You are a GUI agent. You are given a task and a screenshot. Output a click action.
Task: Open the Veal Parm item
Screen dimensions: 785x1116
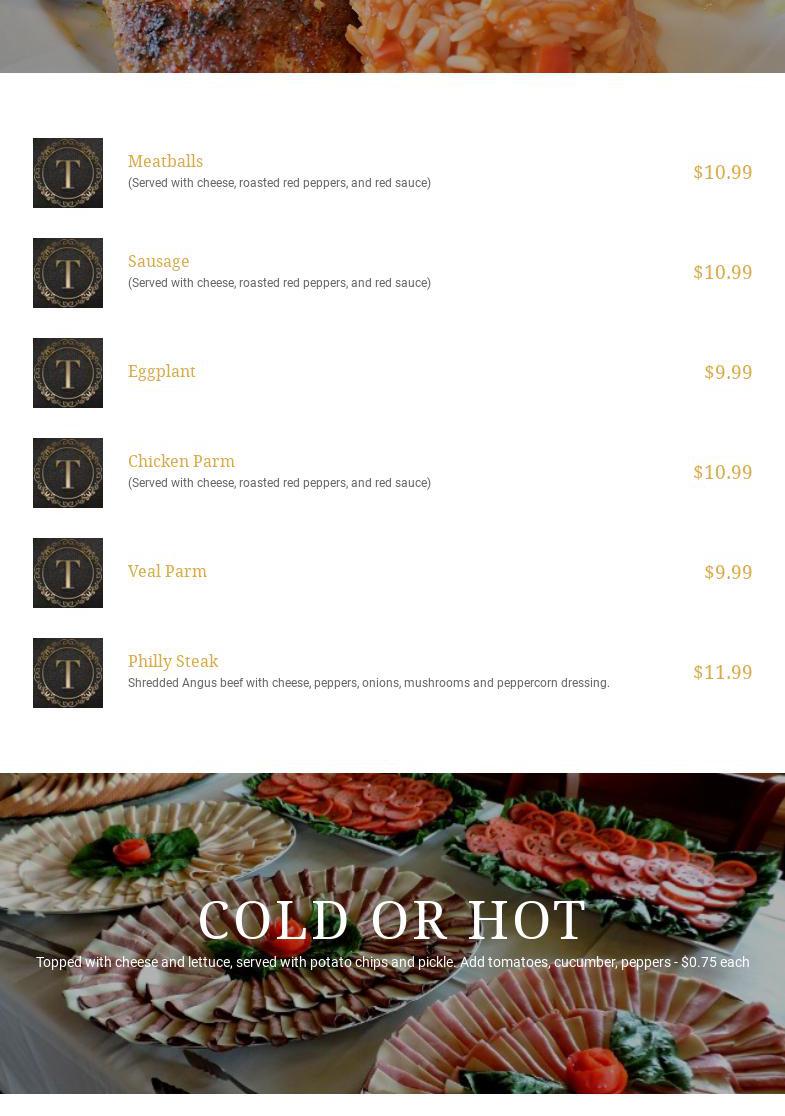tap(167, 572)
